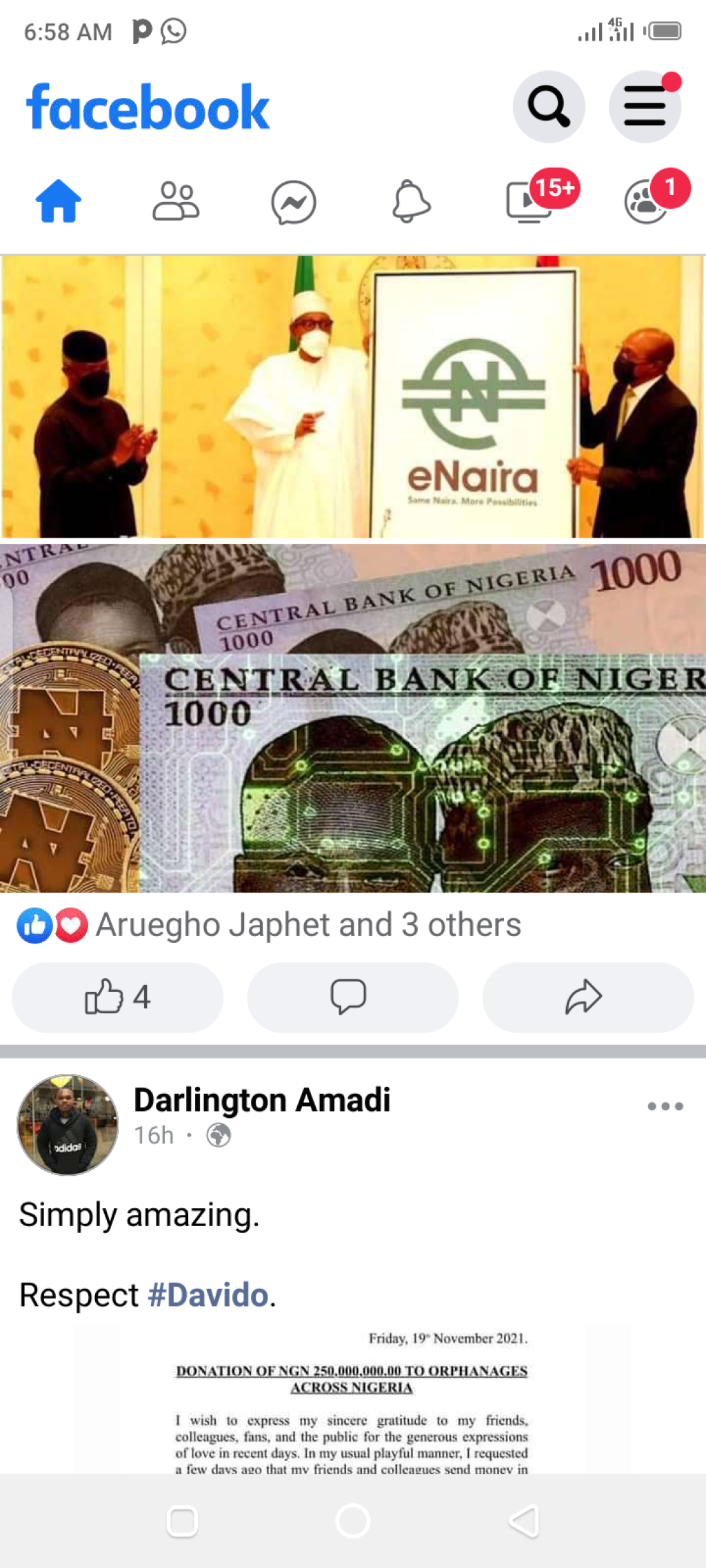Open the #Davido hashtag
This screenshot has width=706, height=1568.
point(208,1295)
